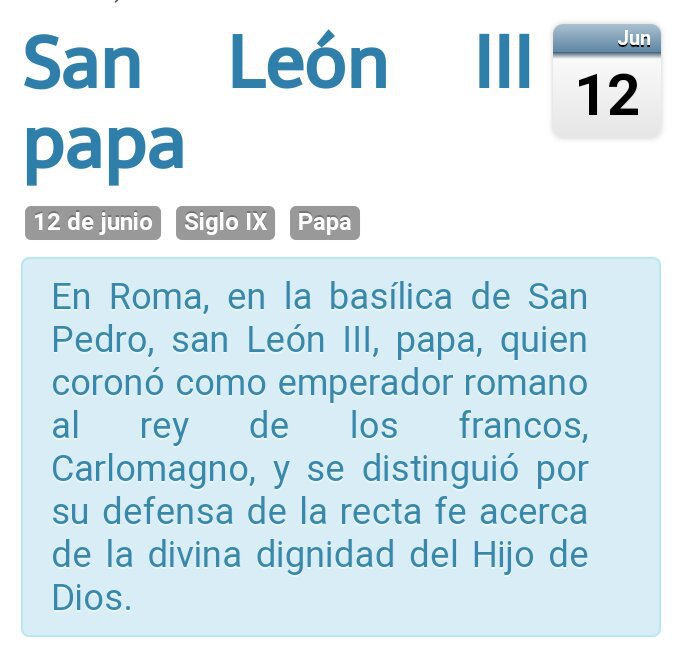The height and width of the screenshot is (671, 700).
Task: Select the Siglo IX tag
Action: (226, 222)
